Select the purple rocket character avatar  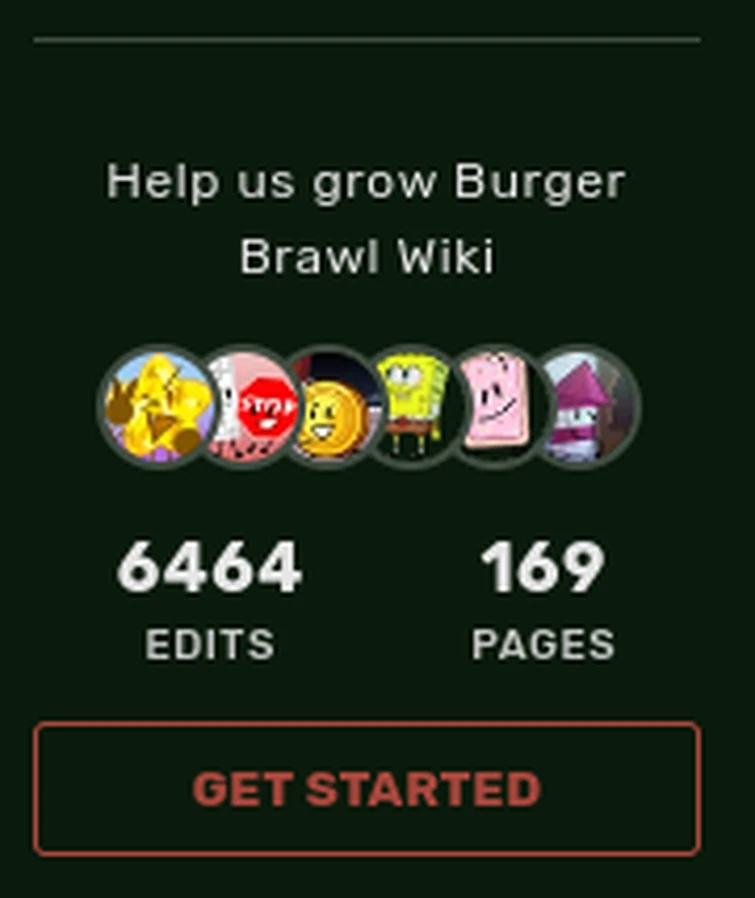[587, 406]
